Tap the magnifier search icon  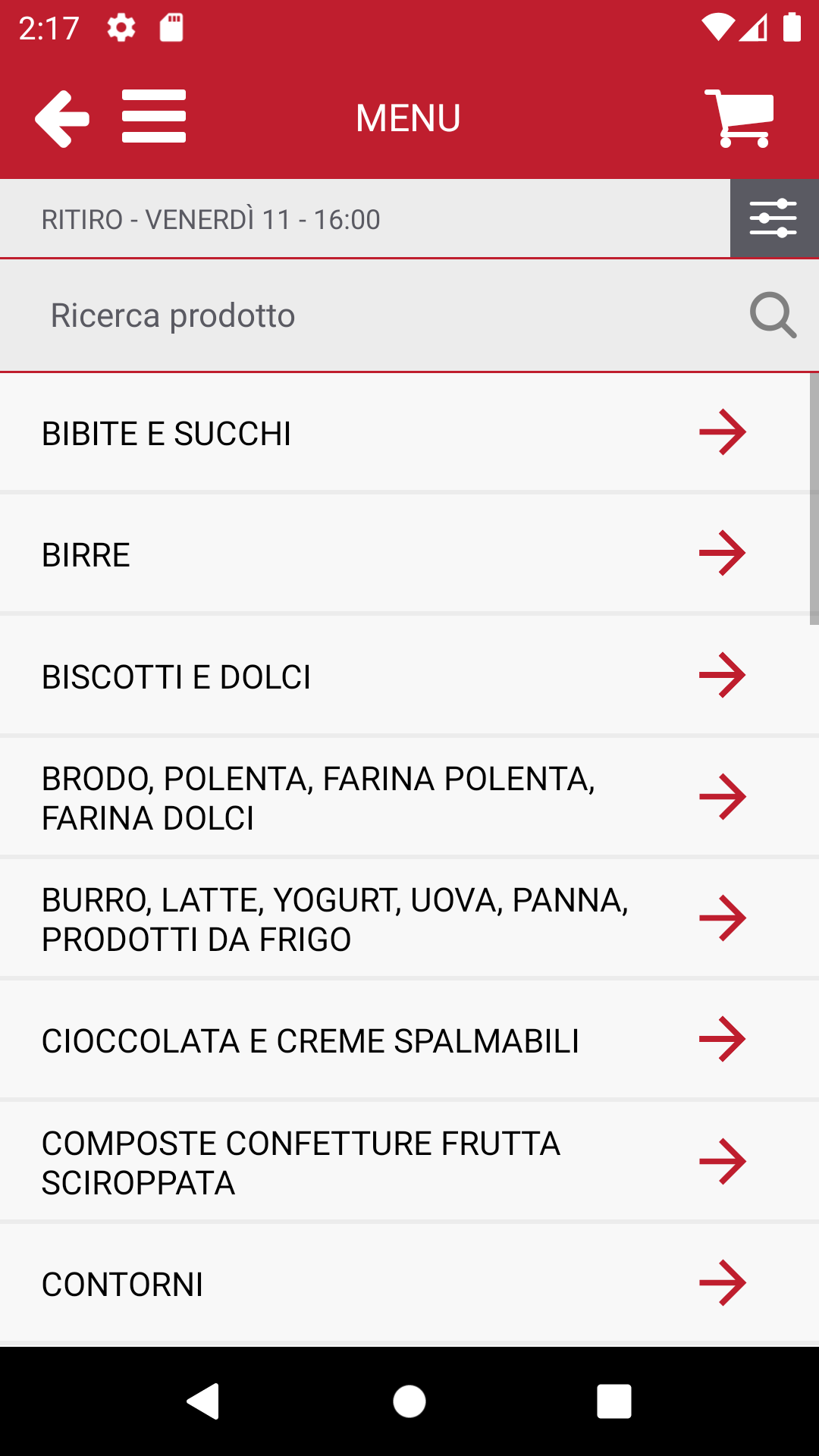click(773, 315)
